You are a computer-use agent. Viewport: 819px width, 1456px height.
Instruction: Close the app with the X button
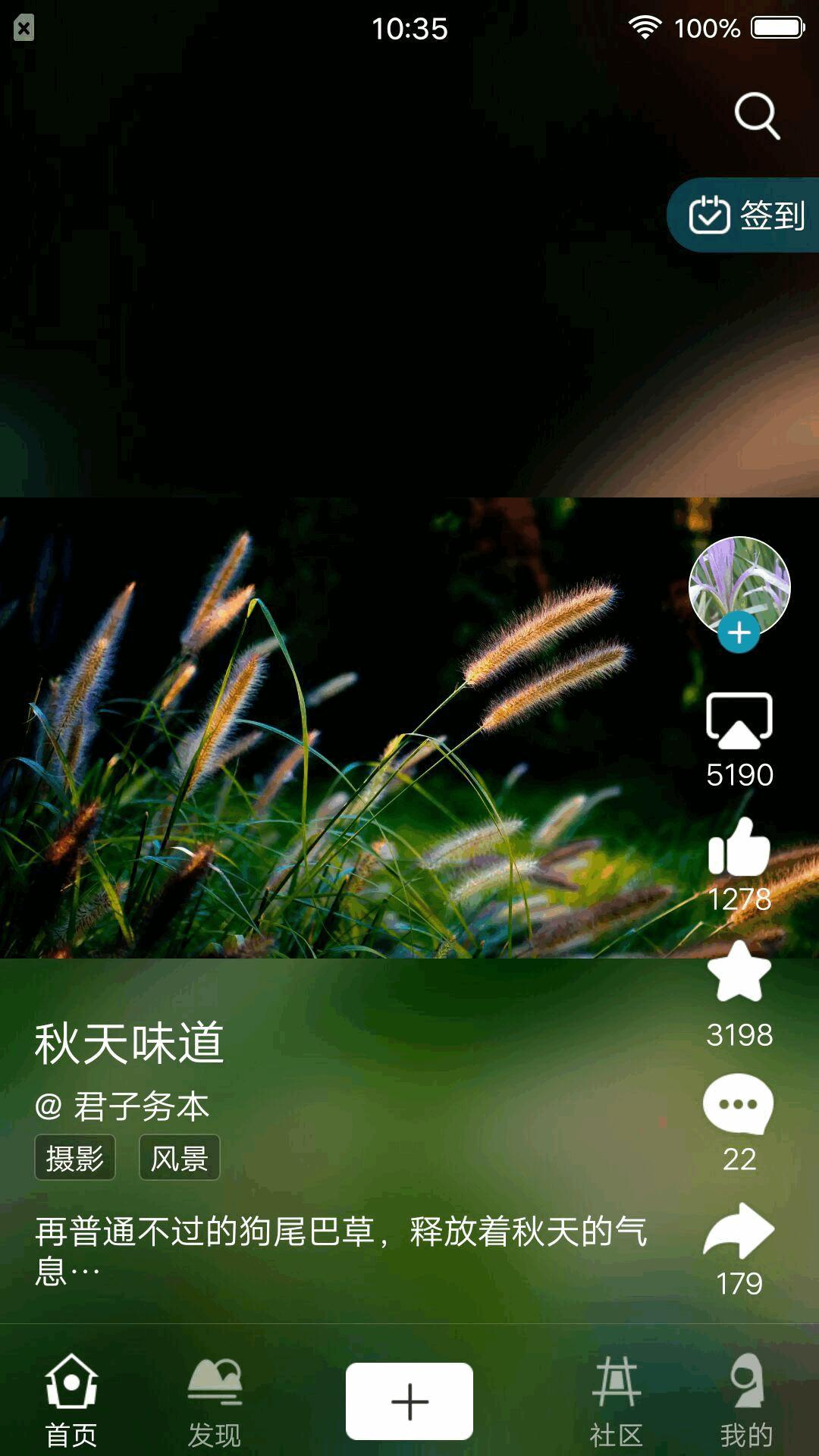tap(23, 29)
